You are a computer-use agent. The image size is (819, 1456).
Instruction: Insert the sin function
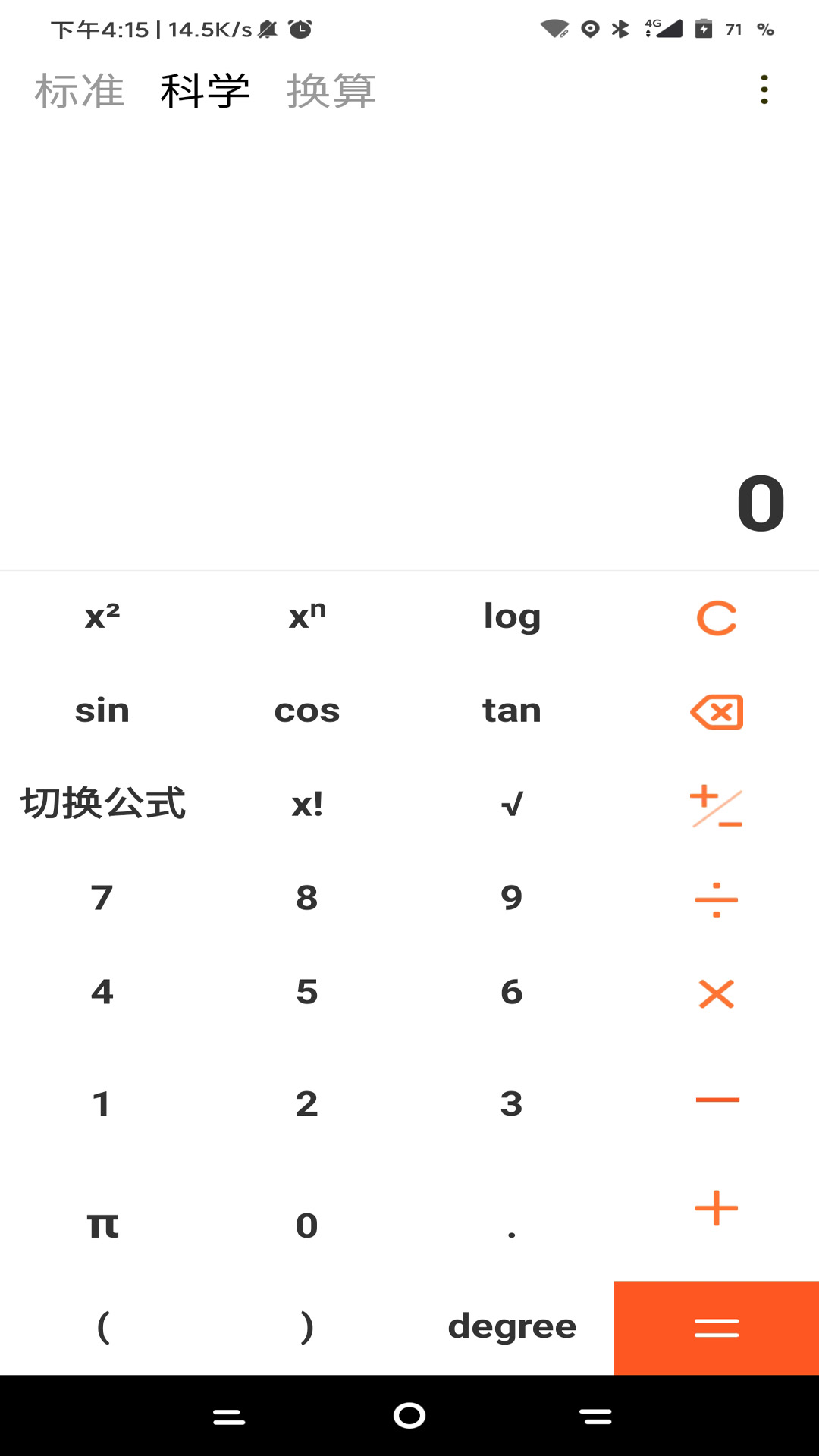pos(102,711)
